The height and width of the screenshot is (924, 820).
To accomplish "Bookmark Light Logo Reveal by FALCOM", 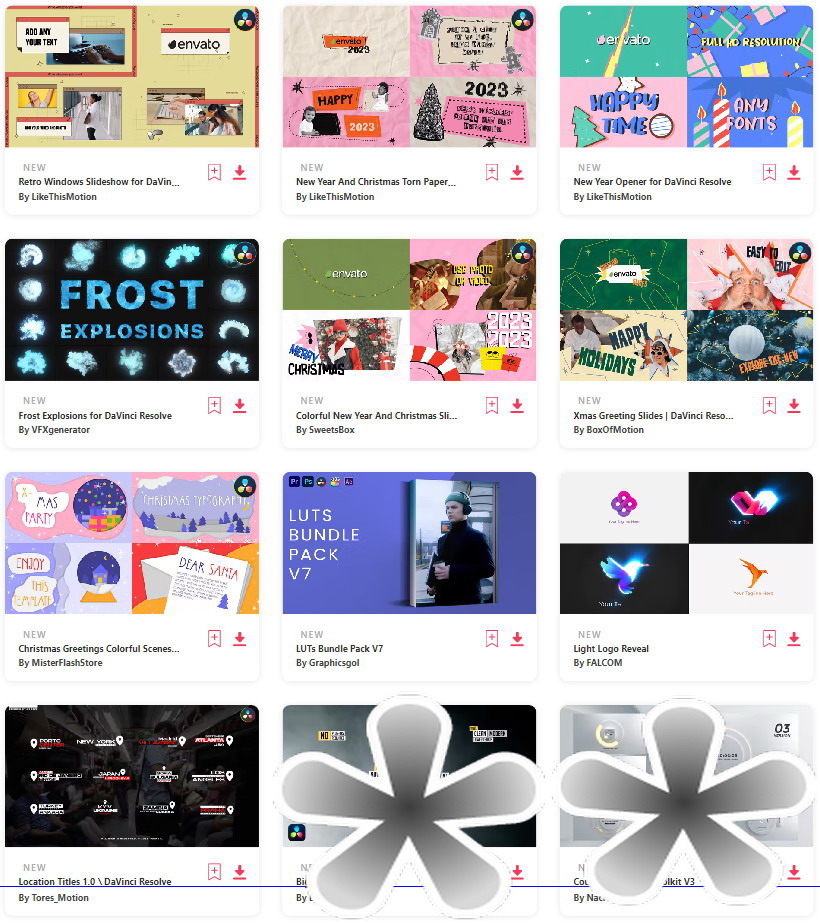I will pos(769,638).
